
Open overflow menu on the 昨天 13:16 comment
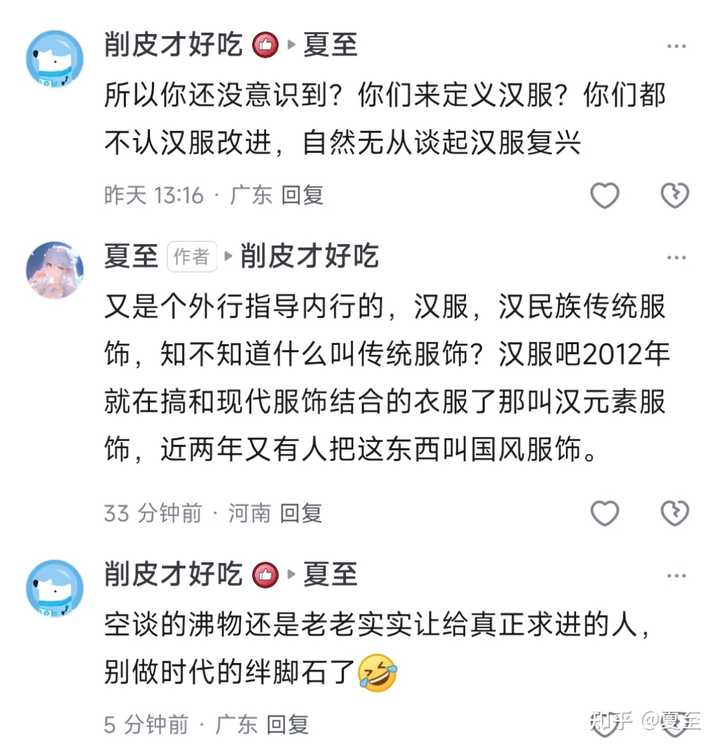pos(676,47)
